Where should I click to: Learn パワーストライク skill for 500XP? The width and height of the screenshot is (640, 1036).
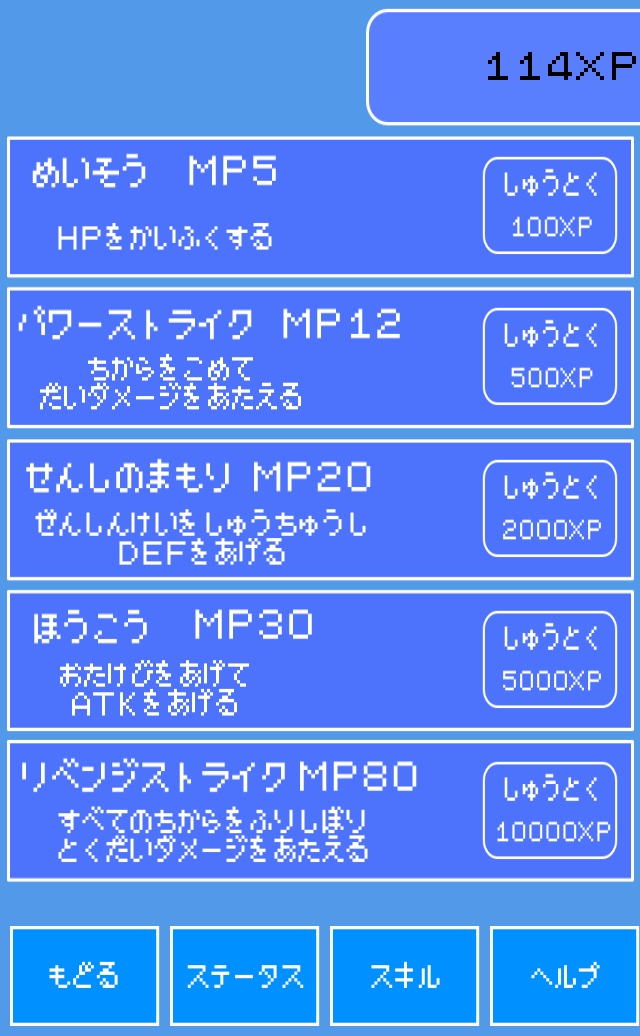point(550,357)
